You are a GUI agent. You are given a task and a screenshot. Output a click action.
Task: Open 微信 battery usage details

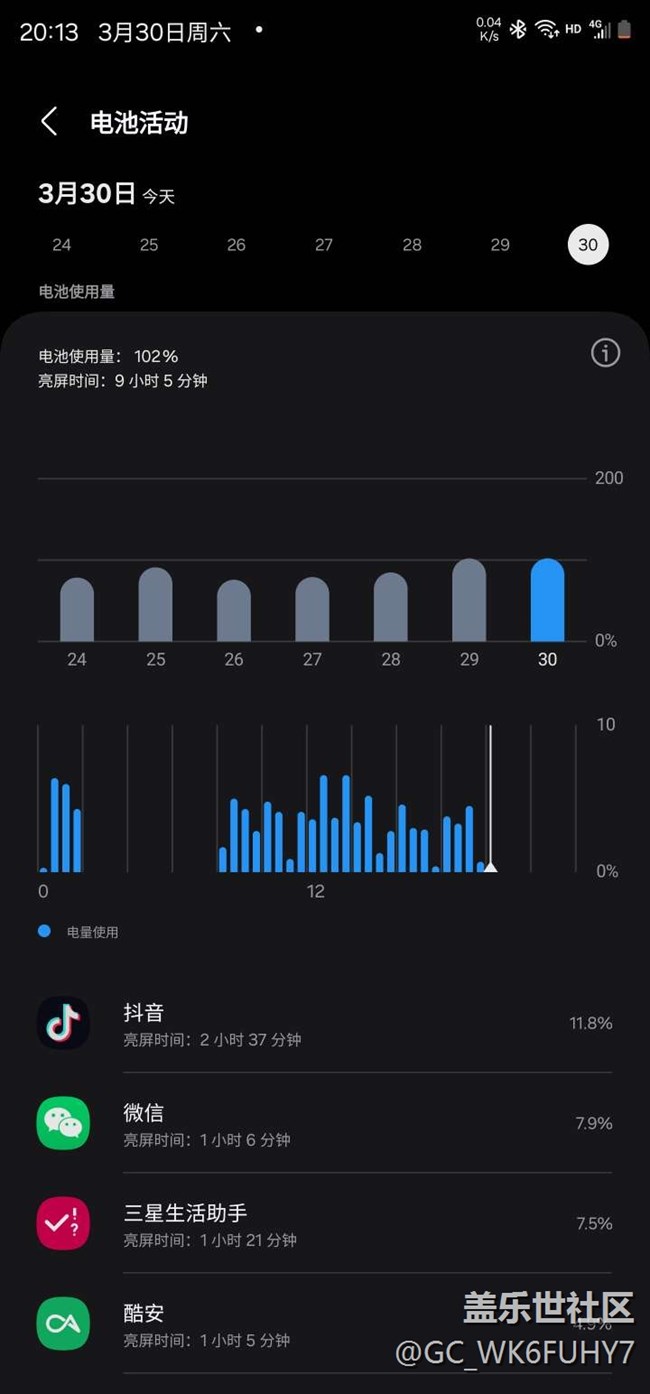point(324,1123)
